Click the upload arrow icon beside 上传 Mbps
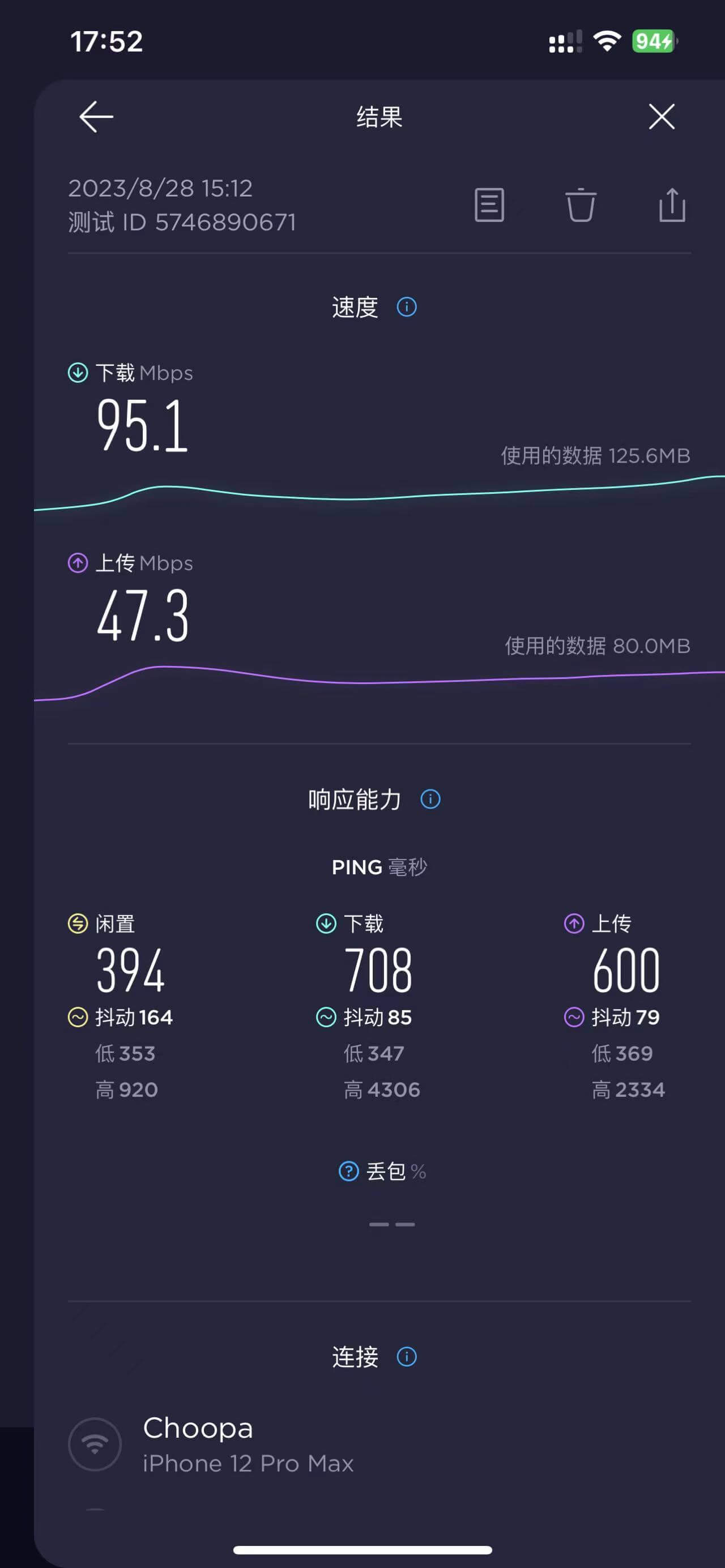This screenshot has height=1568, width=725. coord(78,563)
